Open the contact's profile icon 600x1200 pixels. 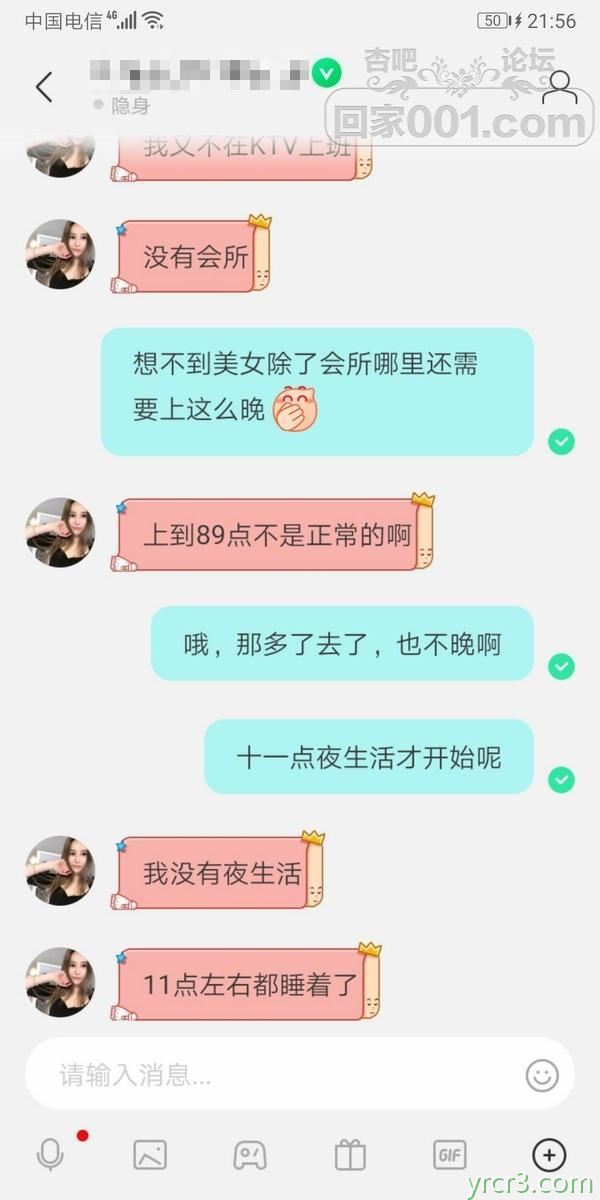click(559, 88)
